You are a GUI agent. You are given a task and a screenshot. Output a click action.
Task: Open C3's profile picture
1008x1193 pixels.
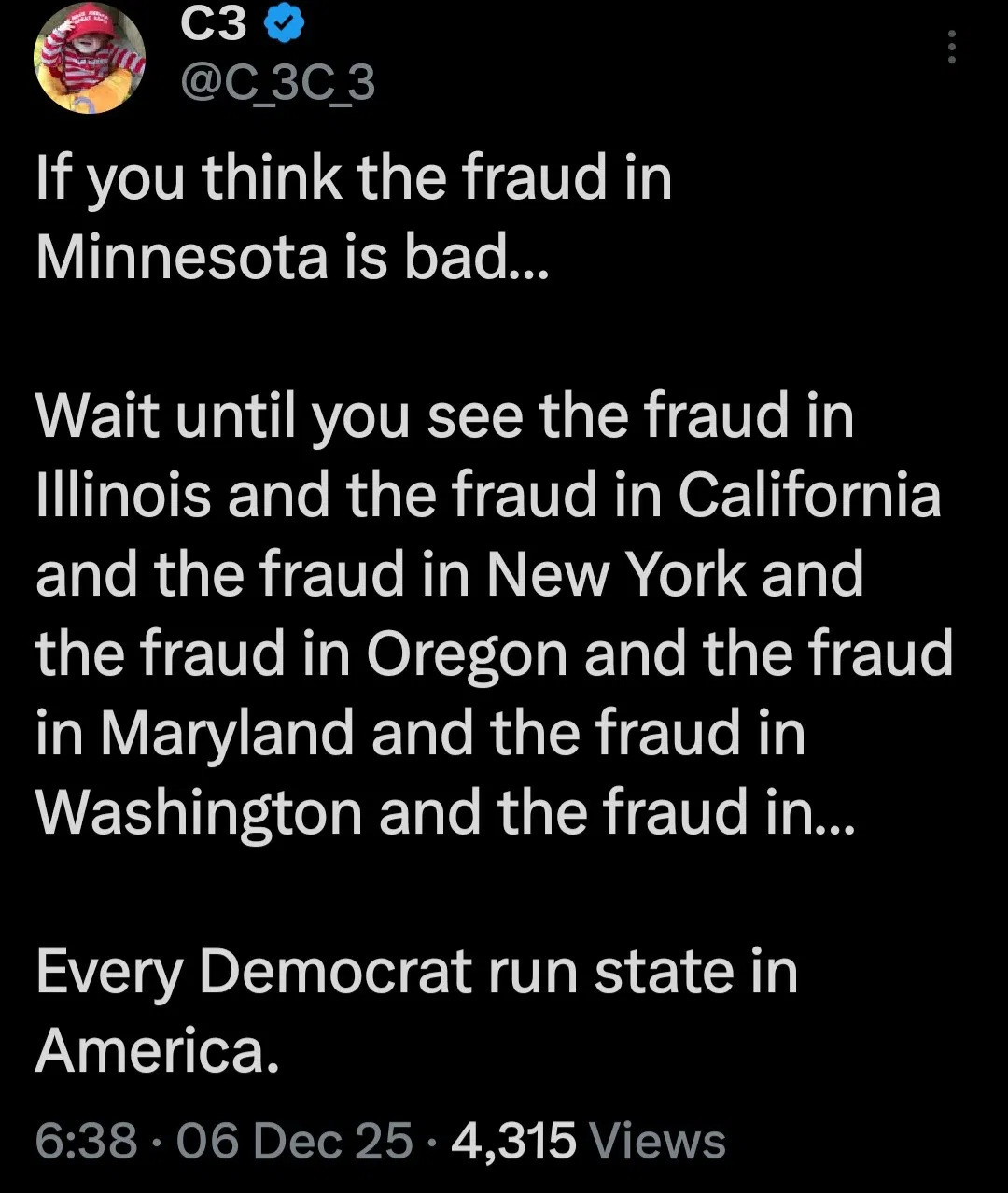point(91,58)
